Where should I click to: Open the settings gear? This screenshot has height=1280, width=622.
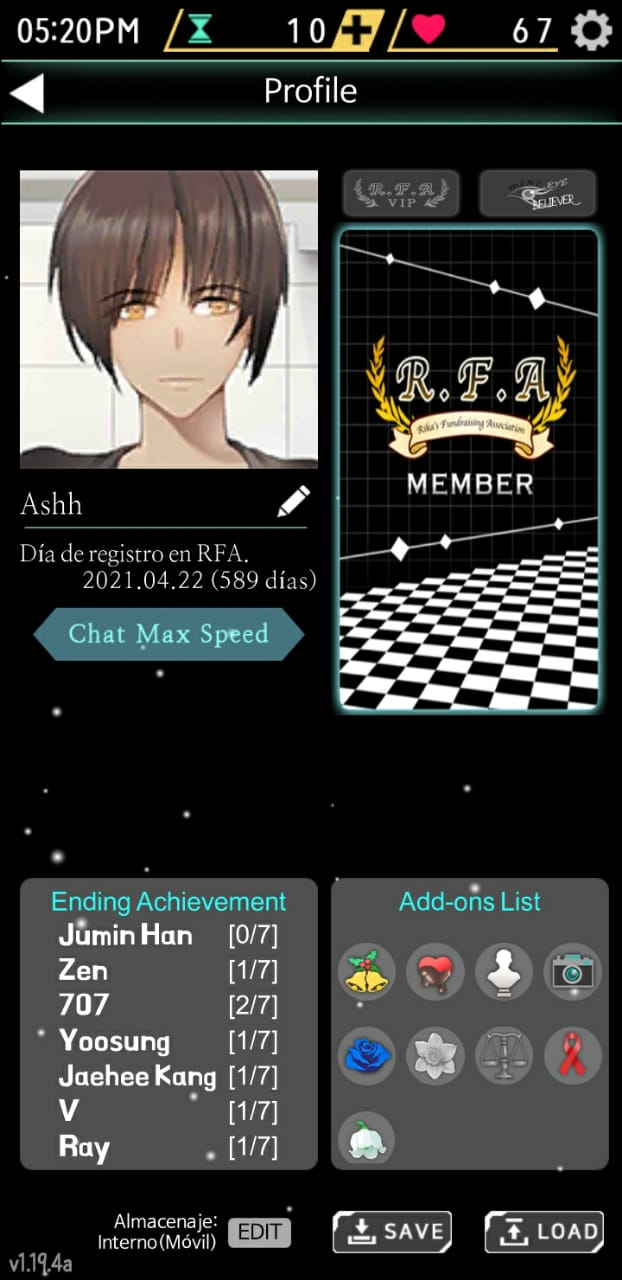(x=590, y=31)
